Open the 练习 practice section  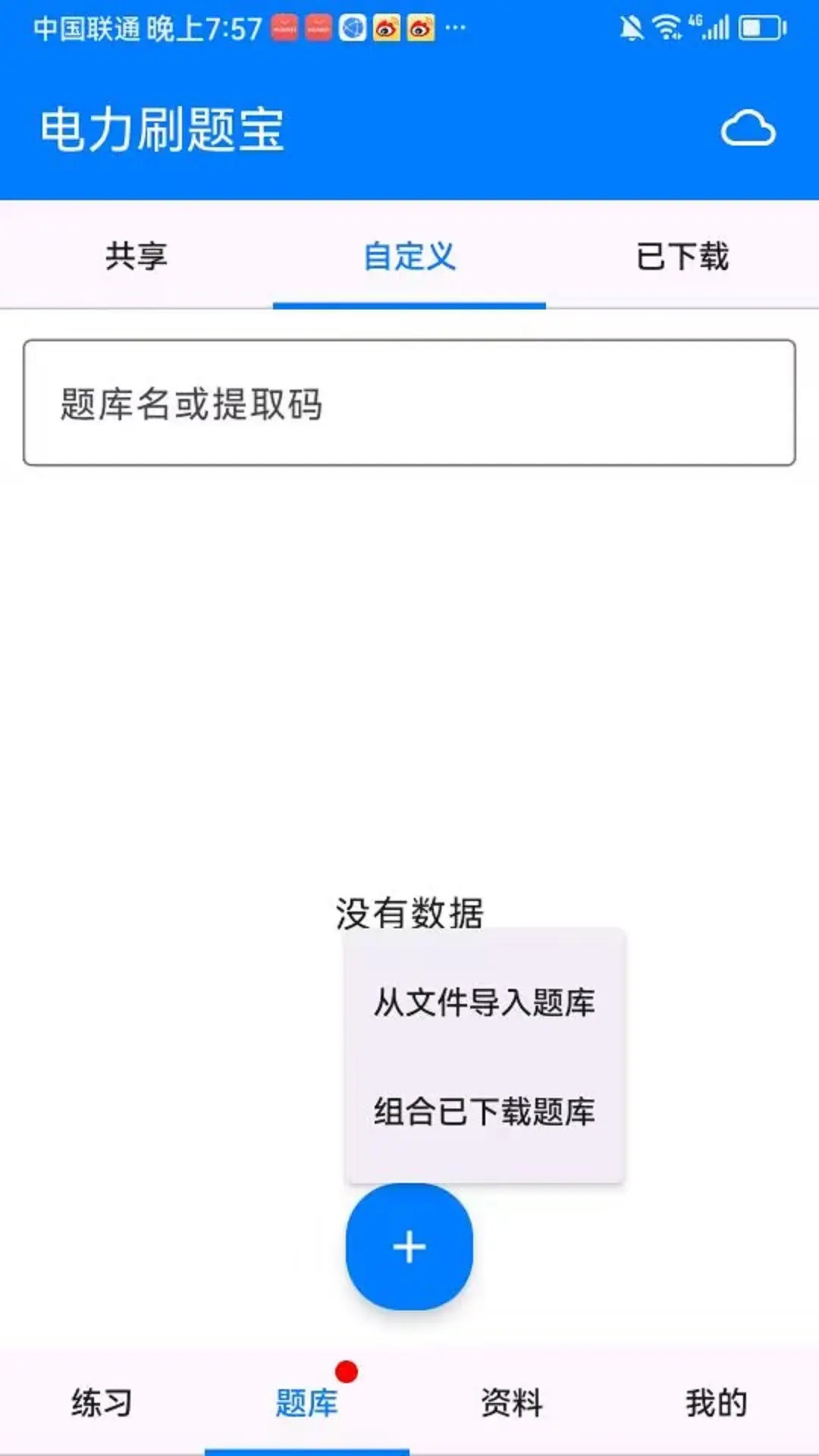[x=102, y=1403]
